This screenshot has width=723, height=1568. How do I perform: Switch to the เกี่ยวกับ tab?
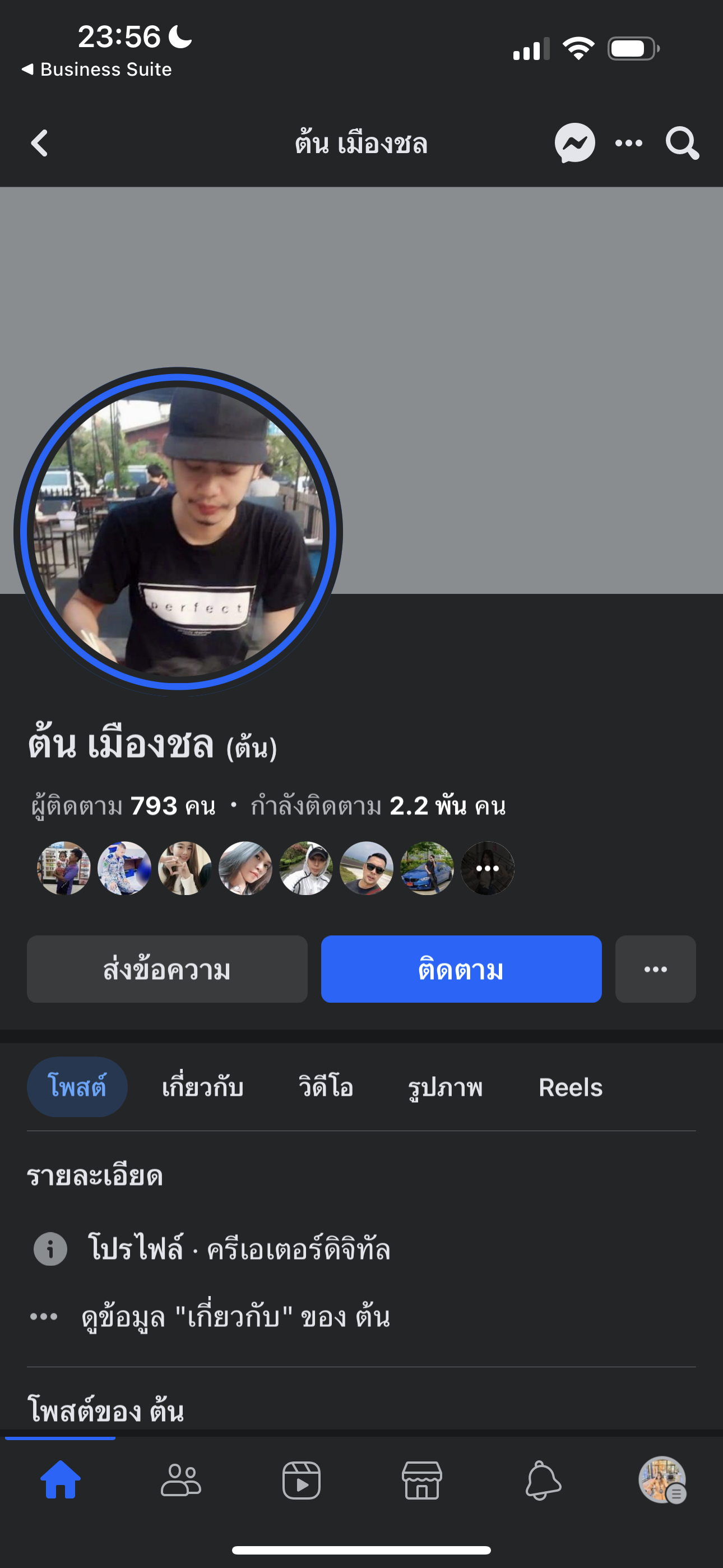203,1087
